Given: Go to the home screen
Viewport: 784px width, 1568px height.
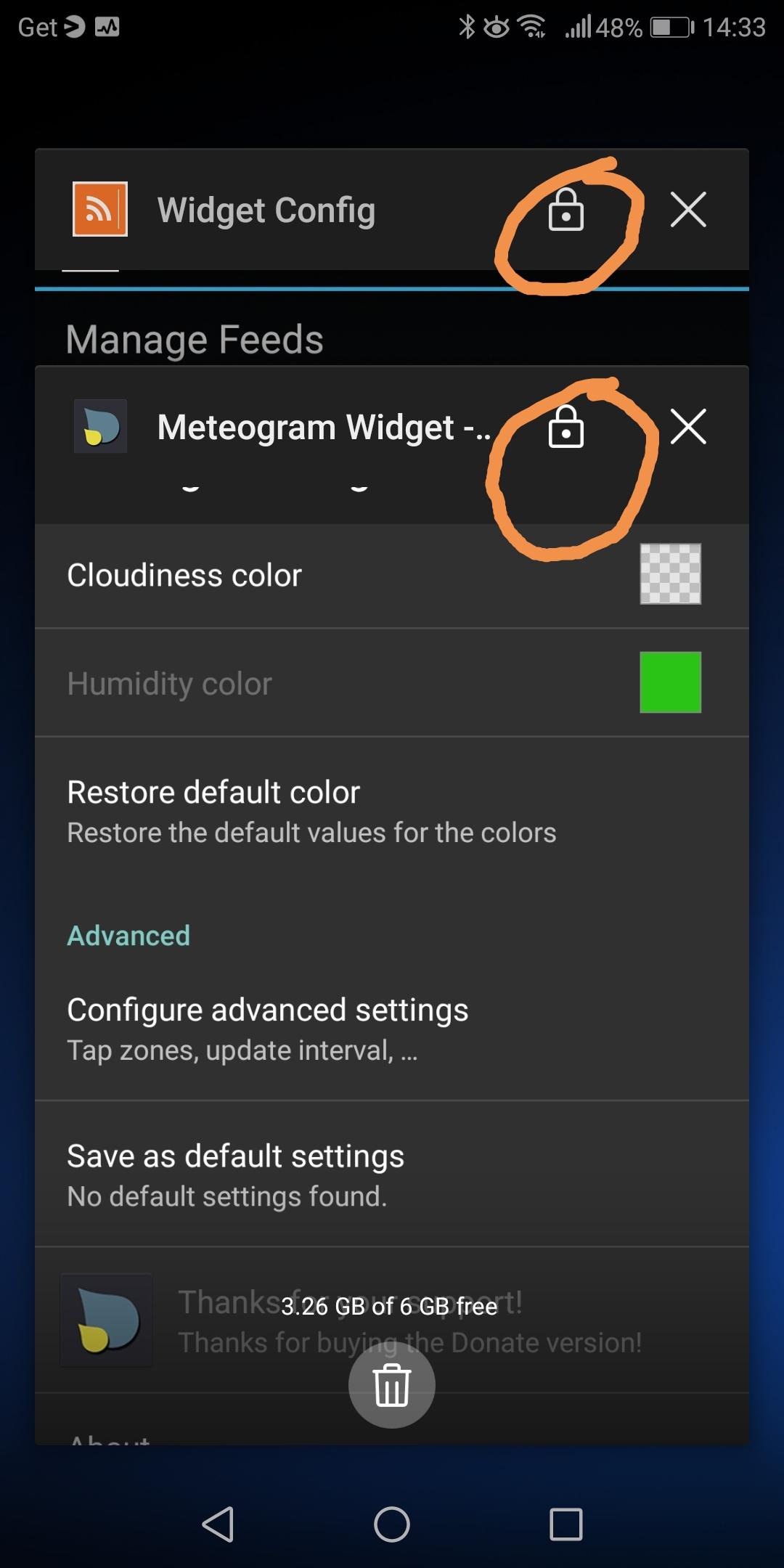Looking at the screenshot, I should click(392, 1524).
